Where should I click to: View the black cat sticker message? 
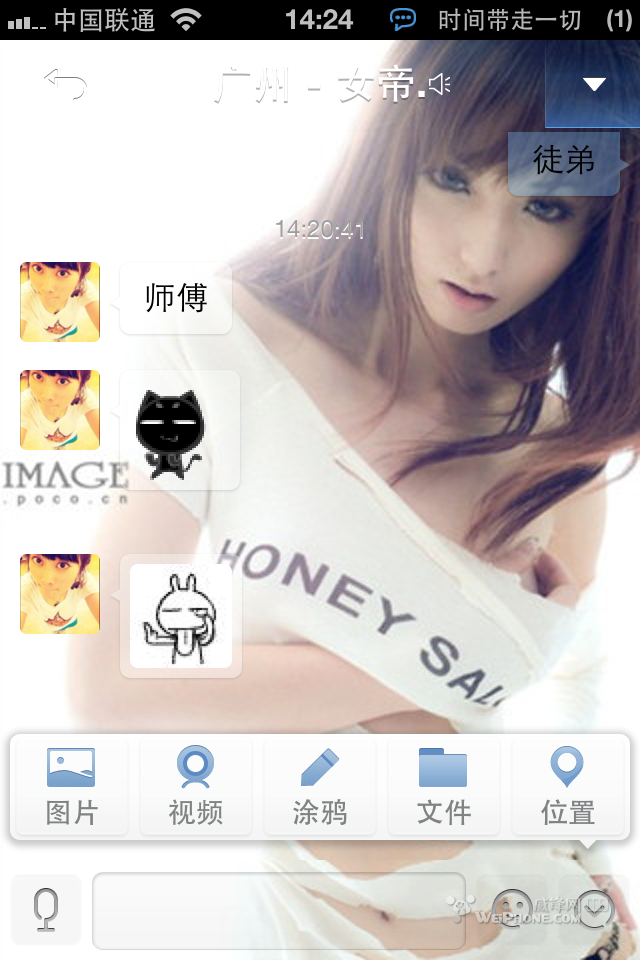179,431
